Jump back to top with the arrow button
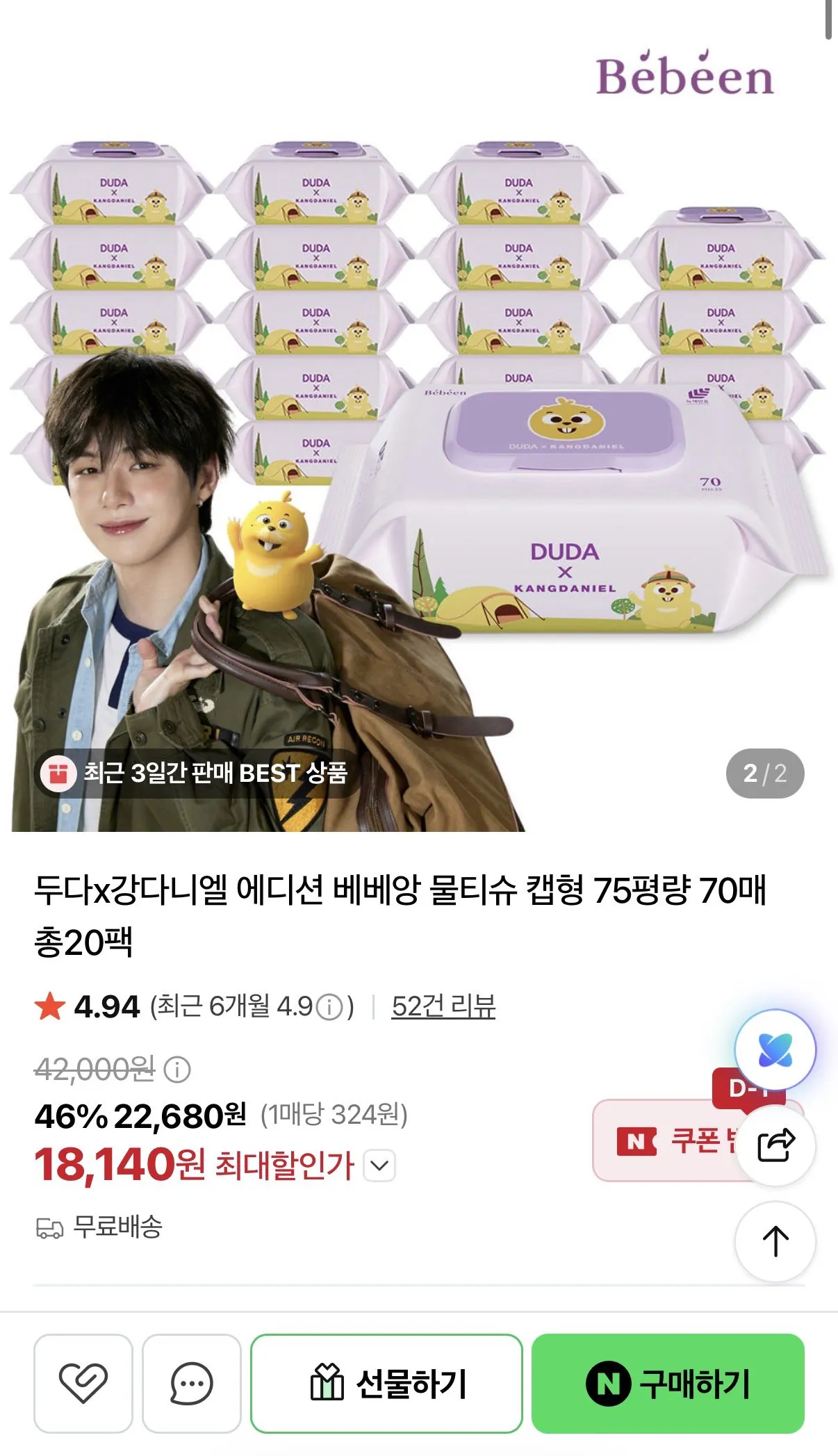838x1456 pixels. coord(775,1241)
